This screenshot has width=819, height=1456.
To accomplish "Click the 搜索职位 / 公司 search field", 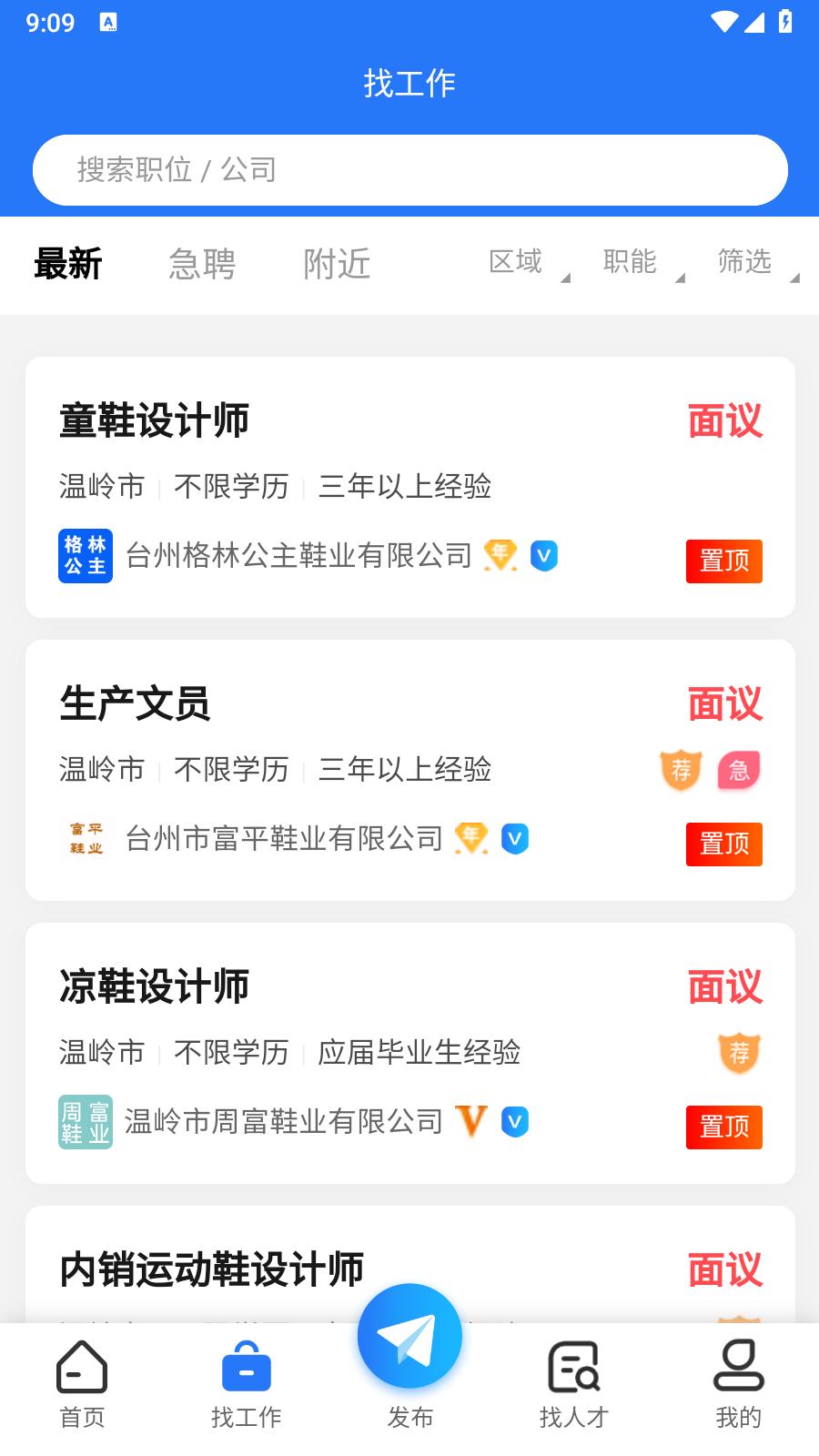I will pos(409,169).
